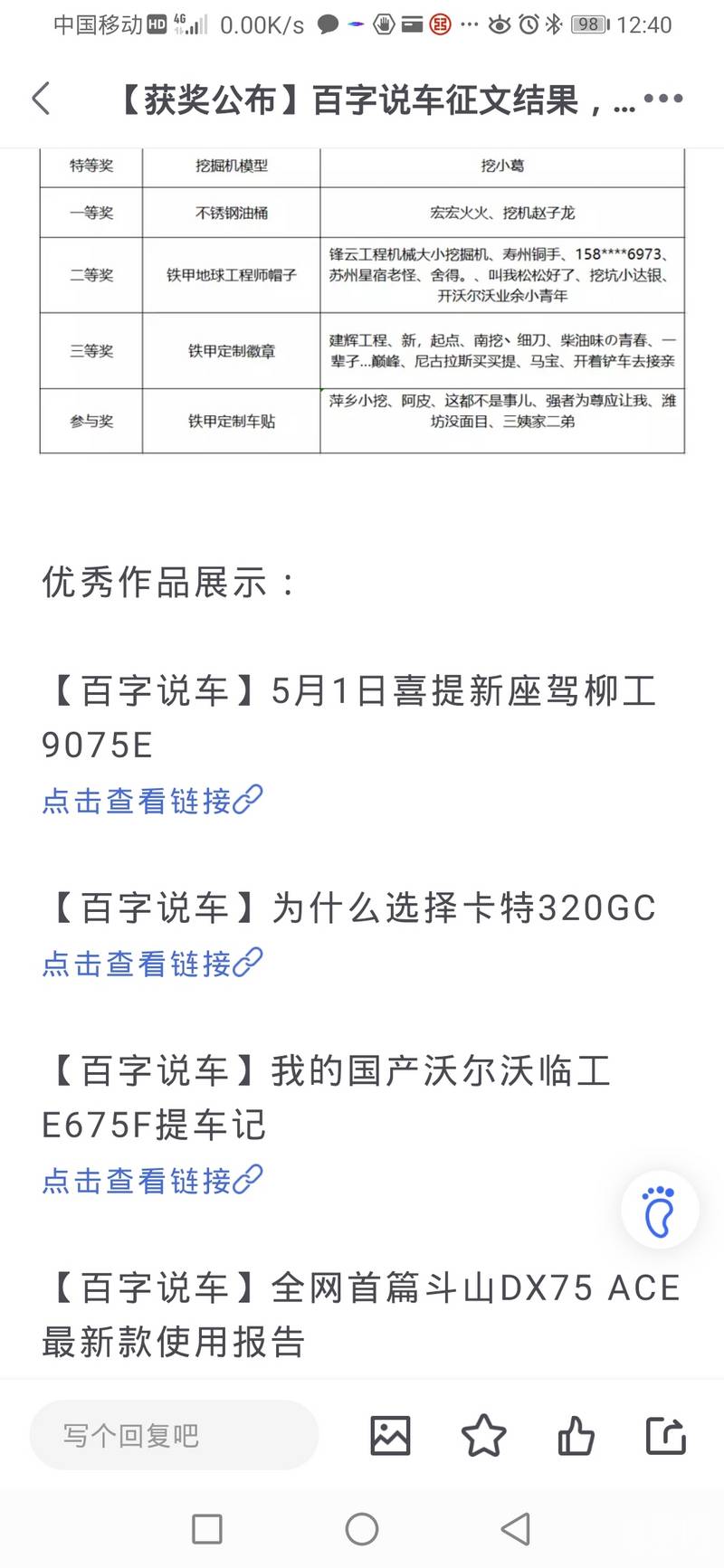724x1568 pixels.
Task: Tap the 写个回复吧 reply field
Action: tap(174, 1435)
